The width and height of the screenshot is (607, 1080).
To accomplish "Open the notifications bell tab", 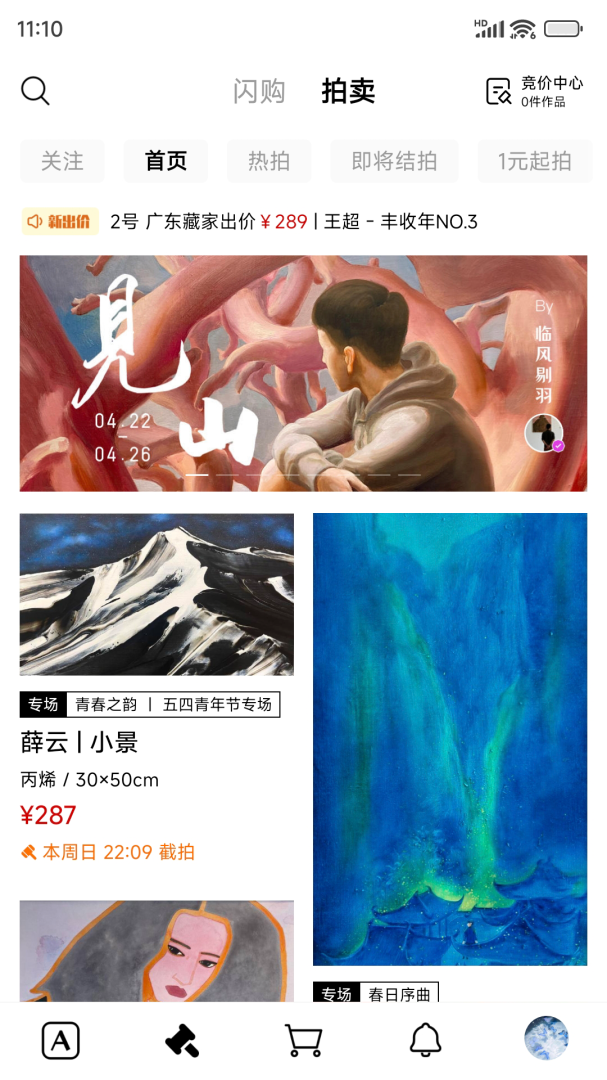I will click(x=426, y=1041).
